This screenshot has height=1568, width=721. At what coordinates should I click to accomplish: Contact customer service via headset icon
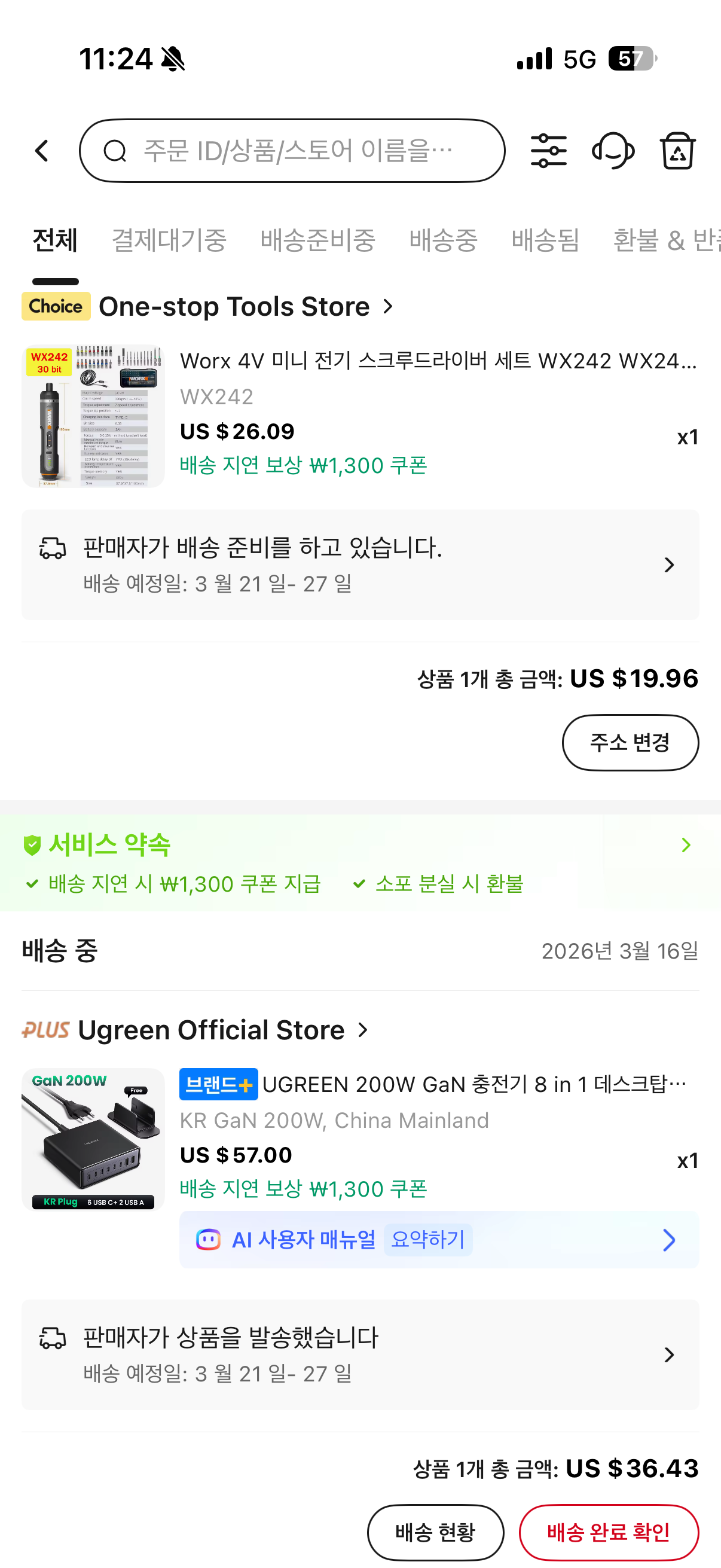613,151
